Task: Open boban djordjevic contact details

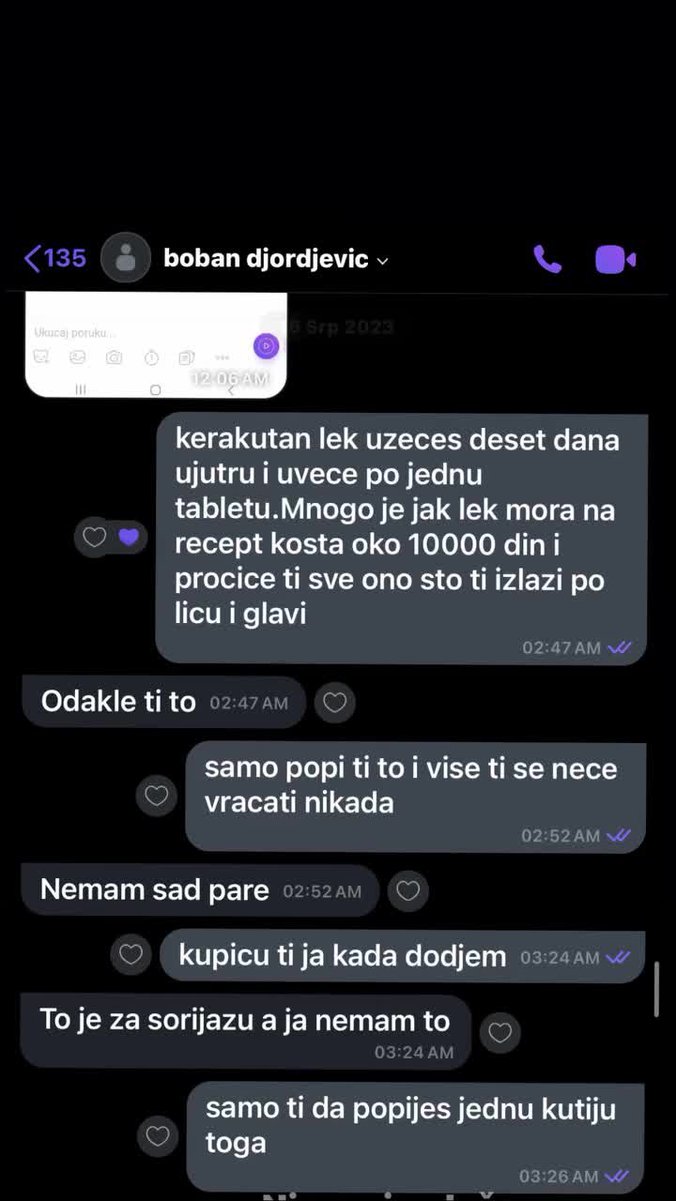Action: point(276,259)
